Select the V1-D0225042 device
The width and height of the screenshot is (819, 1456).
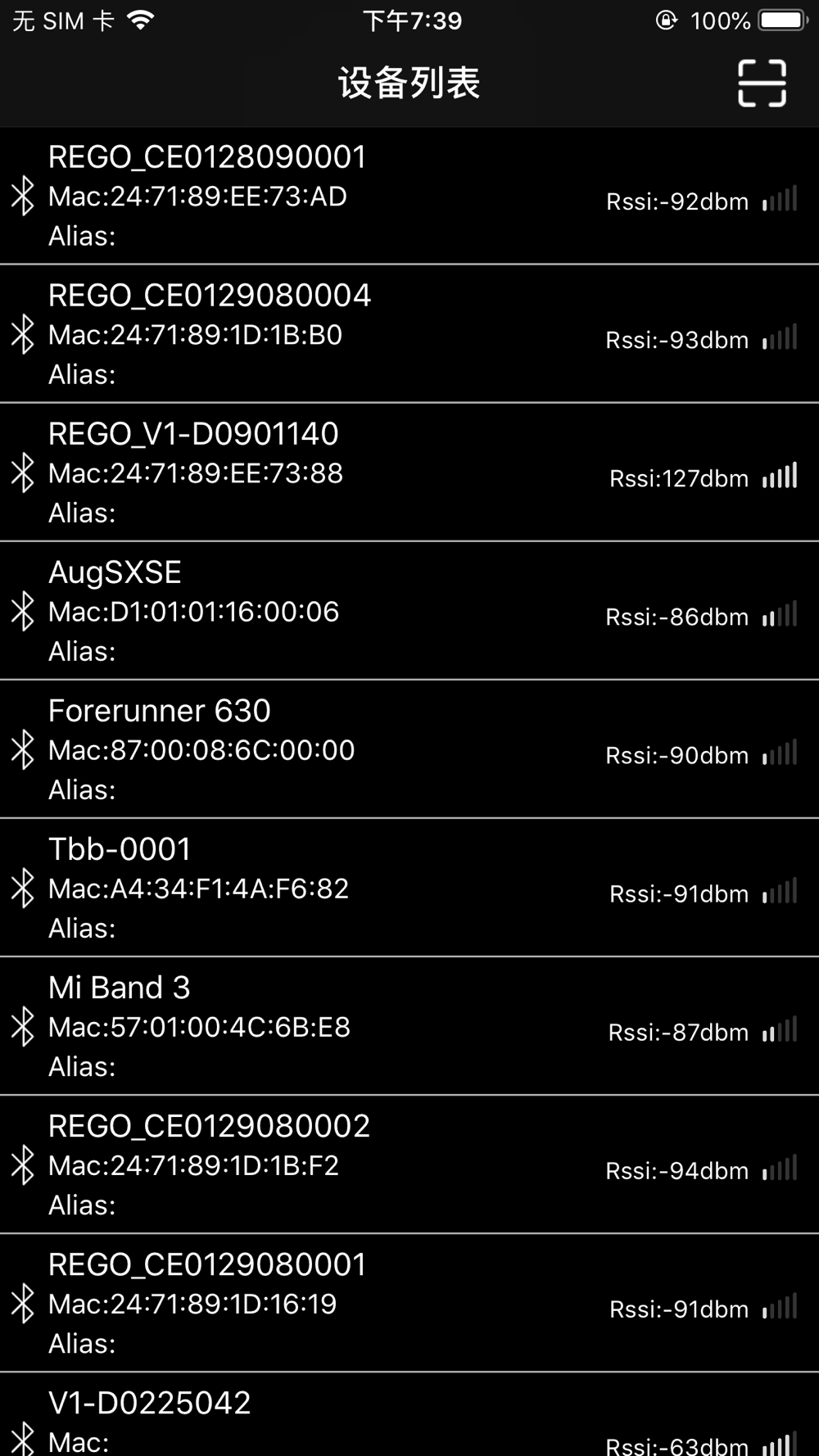click(409, 1415)
